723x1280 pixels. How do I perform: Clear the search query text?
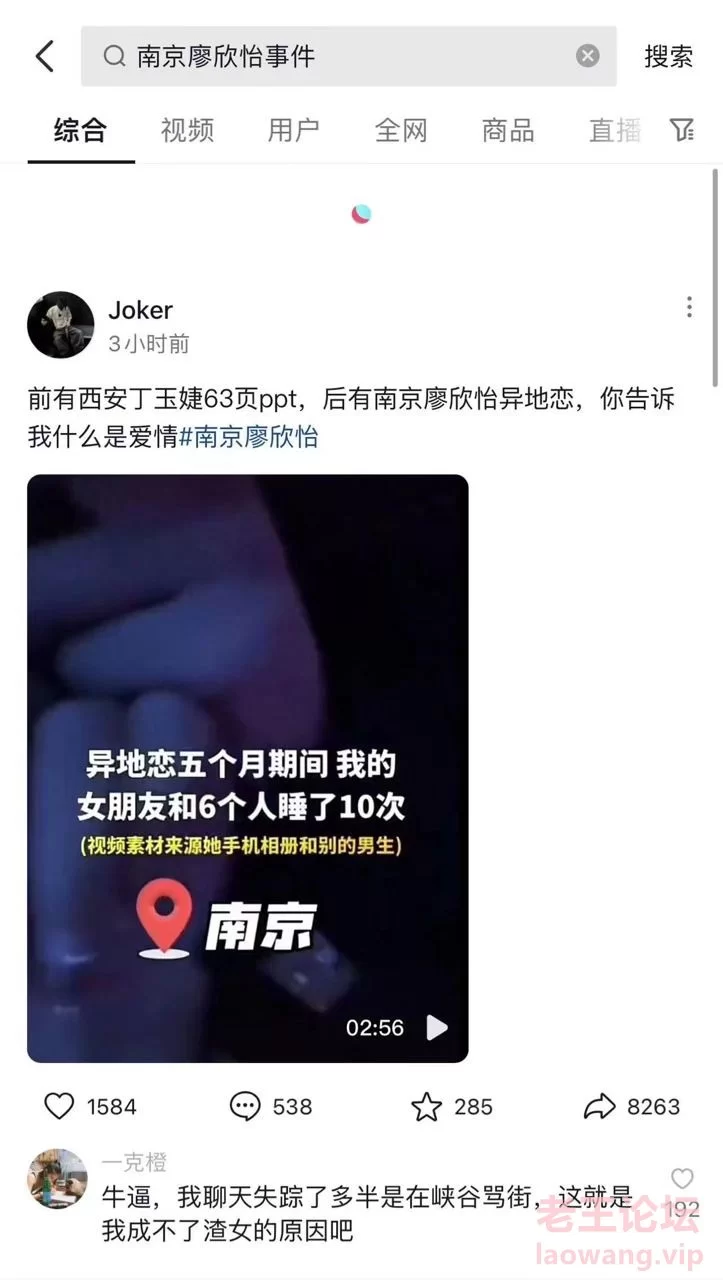(x=588, y=56)
